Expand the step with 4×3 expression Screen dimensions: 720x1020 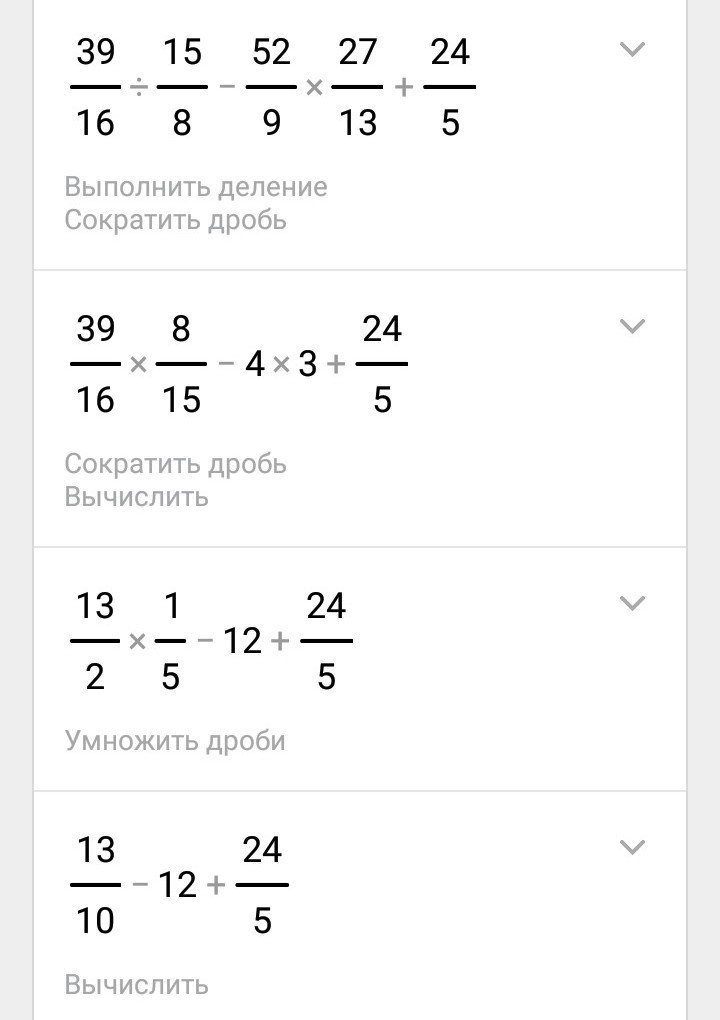pos(632,326)
